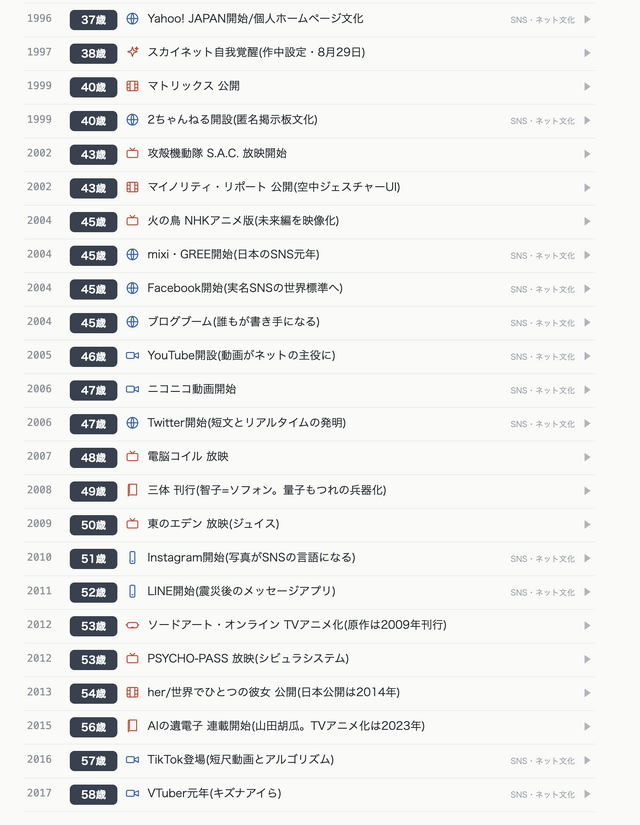Open the VTuber元年 entry

(309, 794)
